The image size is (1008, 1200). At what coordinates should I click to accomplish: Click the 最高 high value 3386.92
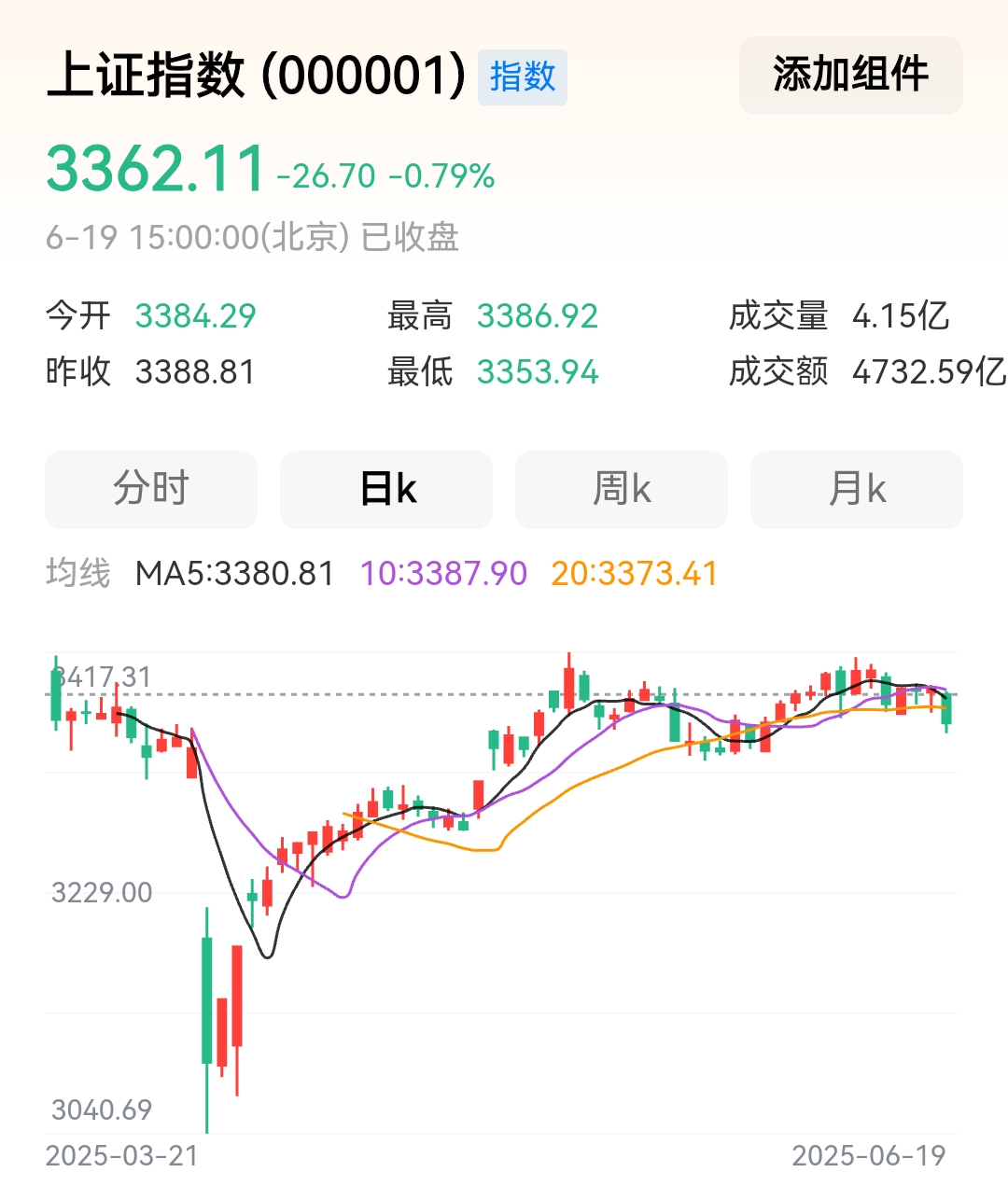tap(537, 316)
